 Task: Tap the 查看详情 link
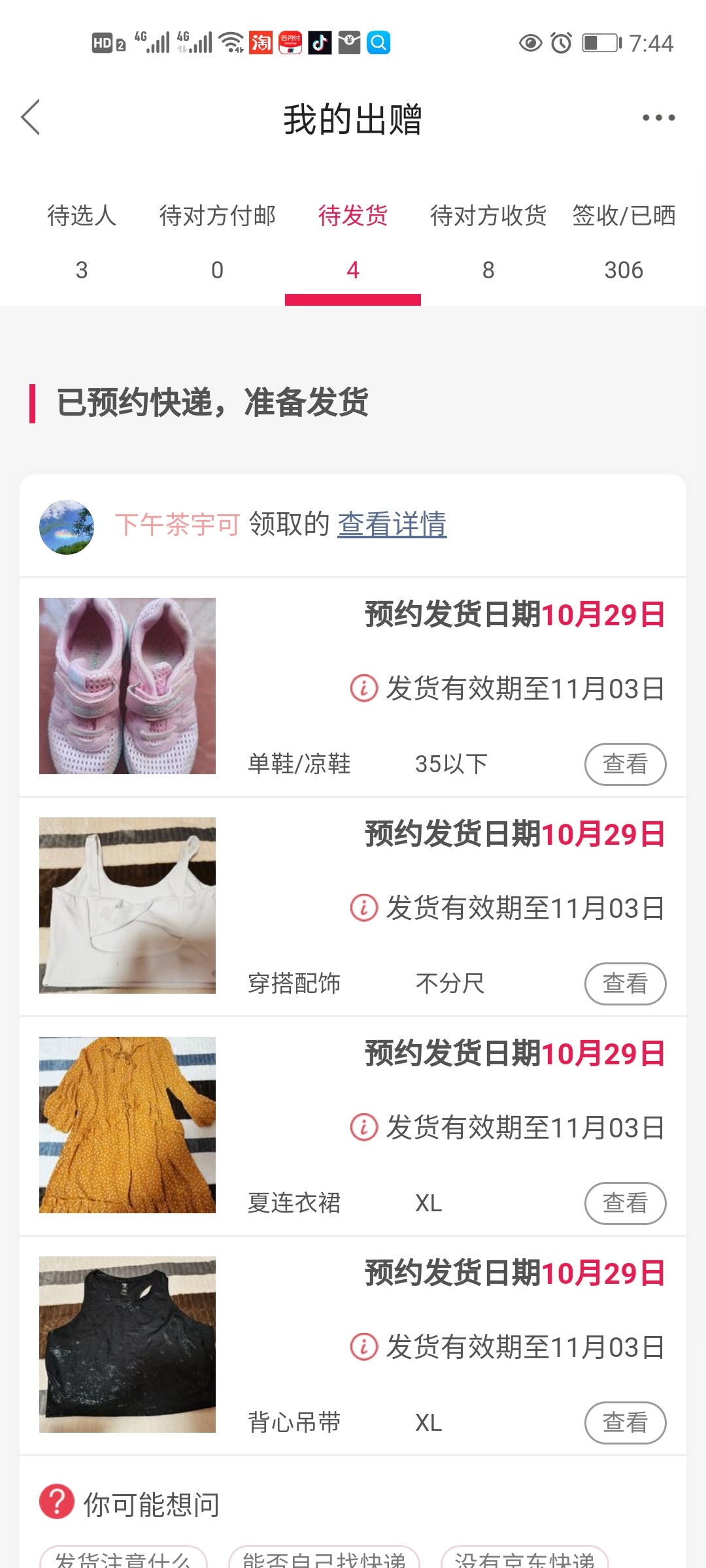(392, 525)
